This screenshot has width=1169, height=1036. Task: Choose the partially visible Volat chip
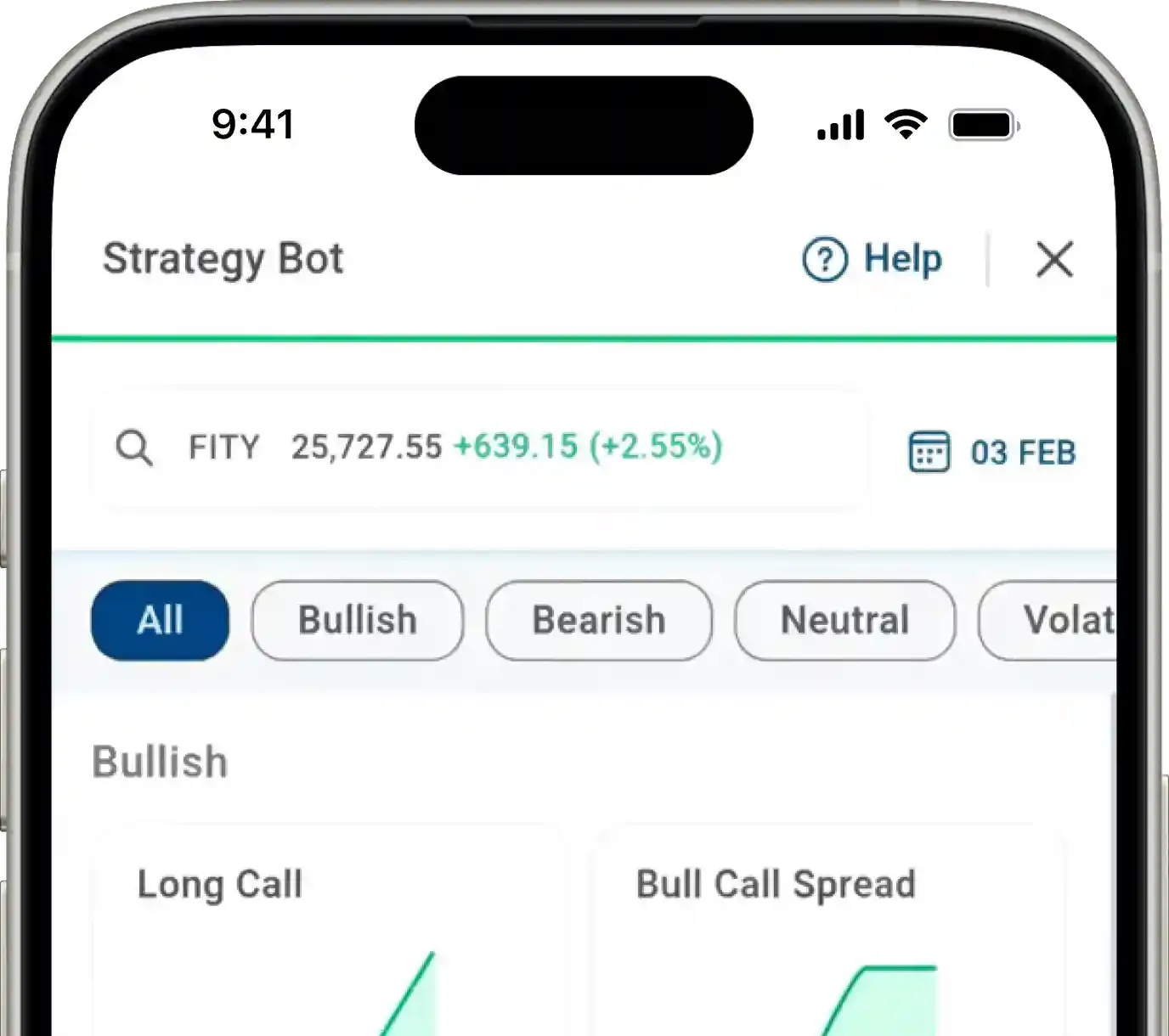pos(1053,621)
